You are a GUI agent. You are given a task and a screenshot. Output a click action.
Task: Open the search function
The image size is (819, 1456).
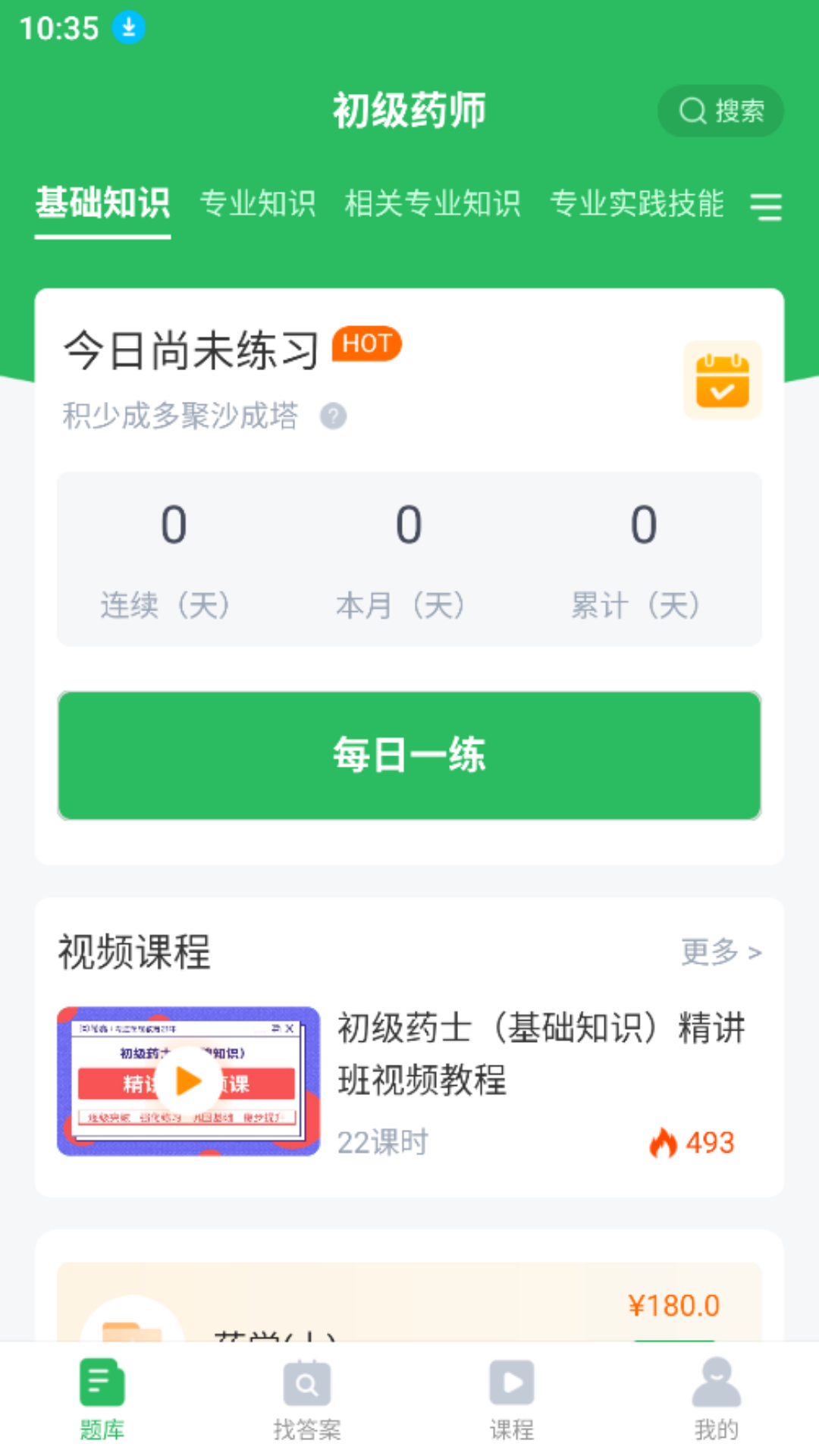[x=719, y=110]
